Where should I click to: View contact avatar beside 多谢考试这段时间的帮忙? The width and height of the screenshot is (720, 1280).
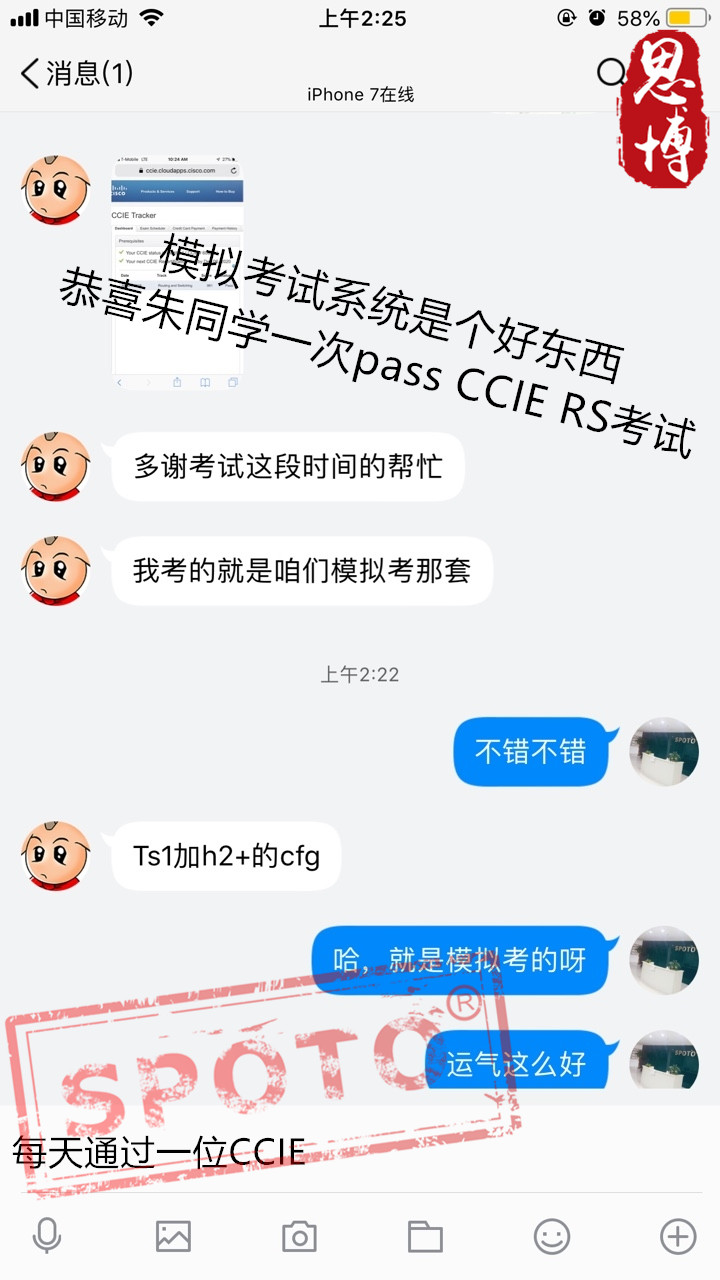coord(57,466)
